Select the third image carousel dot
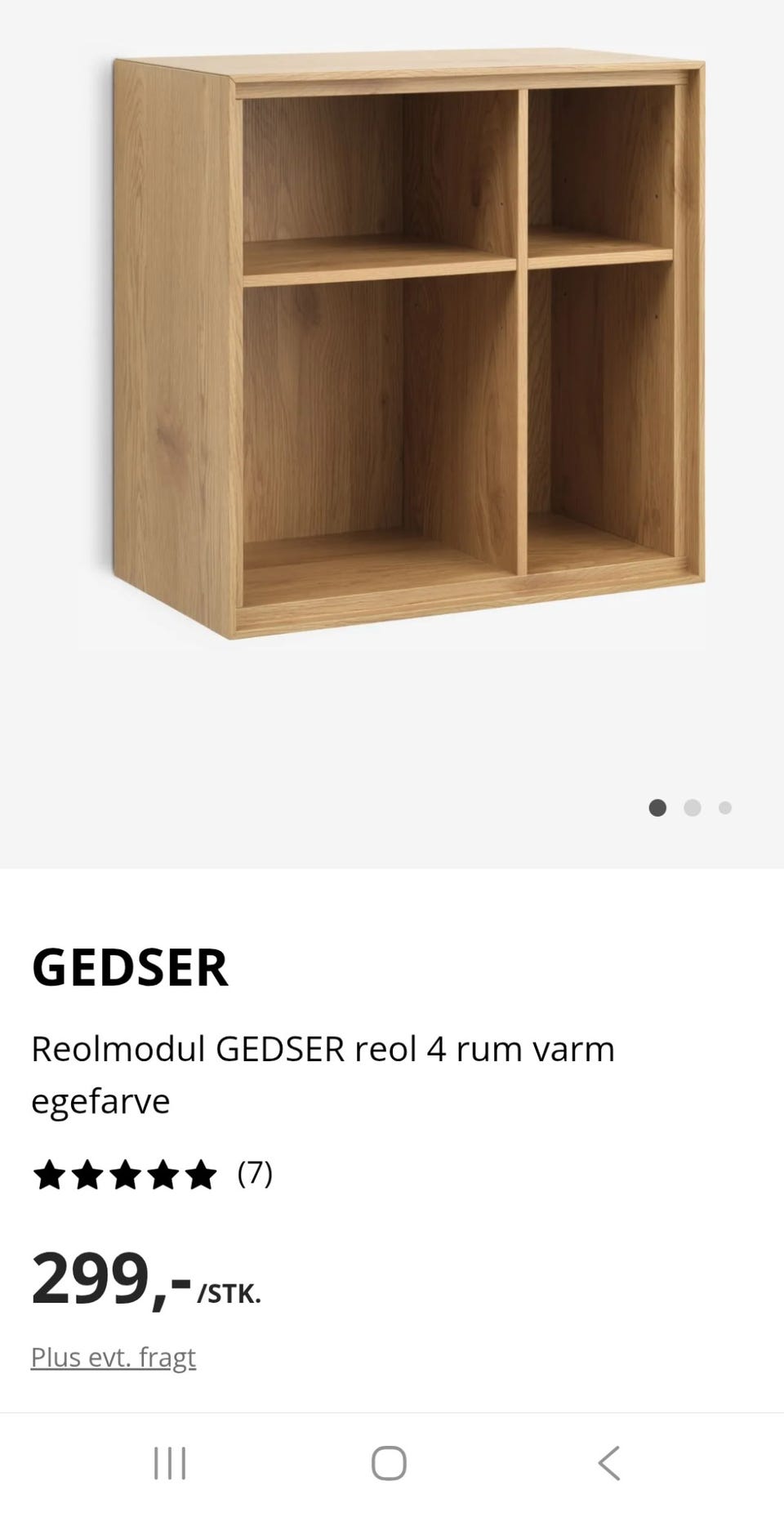 (724, 808)
